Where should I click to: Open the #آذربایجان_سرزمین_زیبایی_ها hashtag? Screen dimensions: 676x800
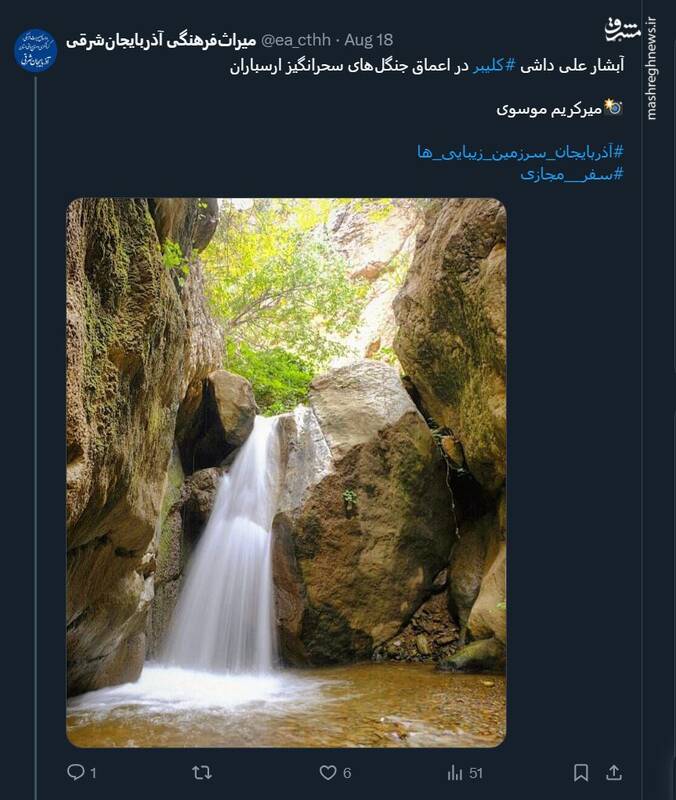click(x=520, y=151)
